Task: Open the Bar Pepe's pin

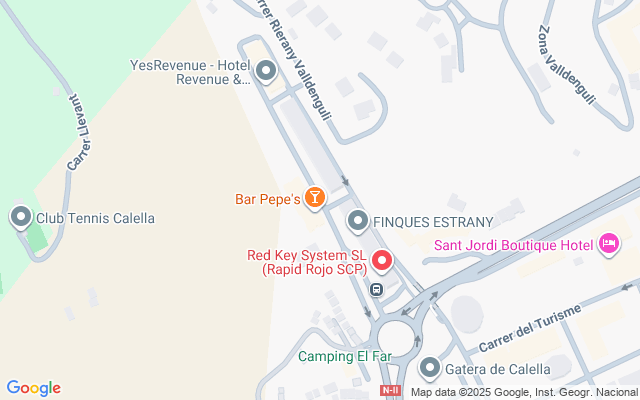Action: [x=315, y=198]
